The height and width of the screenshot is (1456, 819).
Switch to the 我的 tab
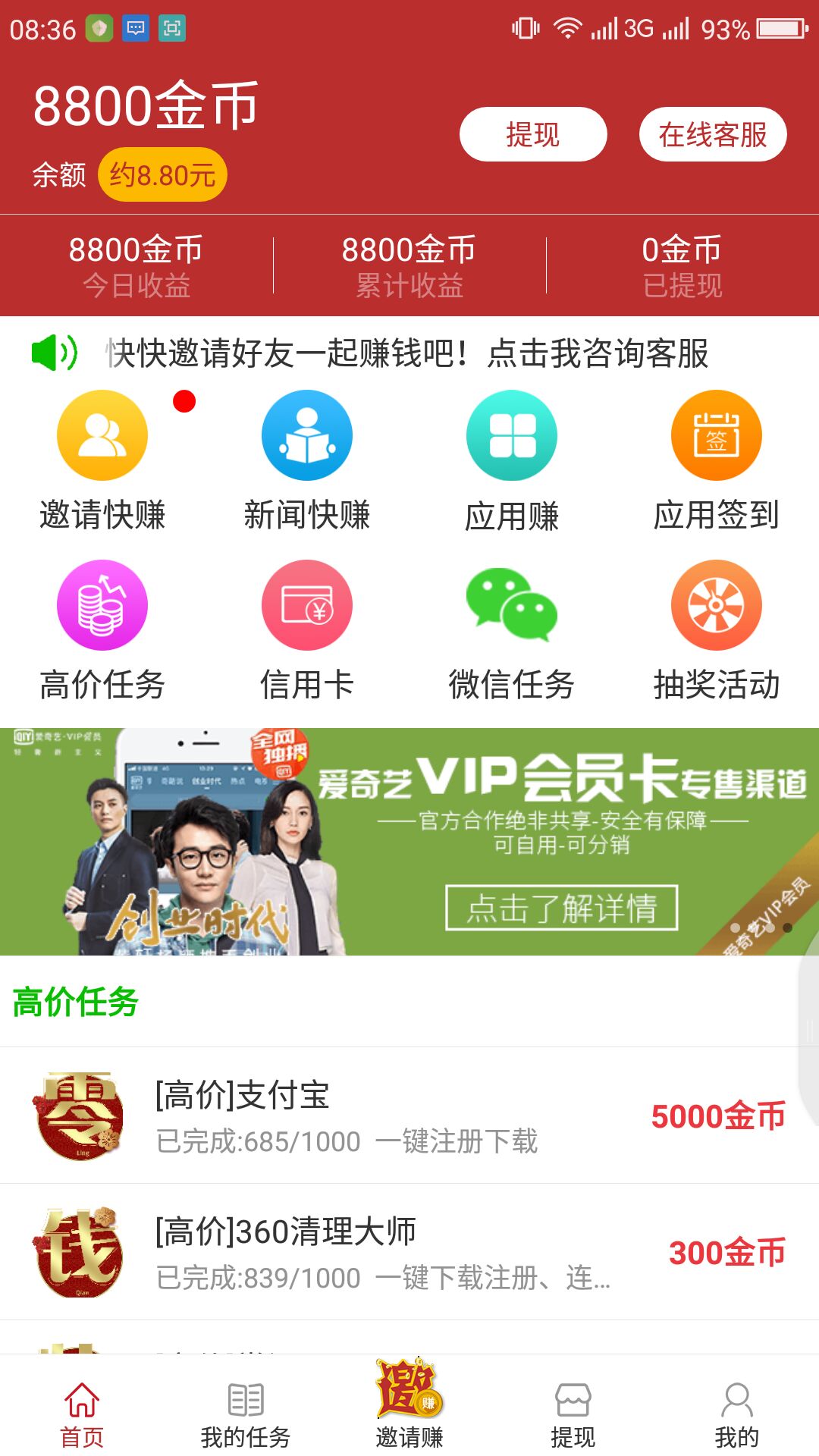click(x=736, y=1414)
